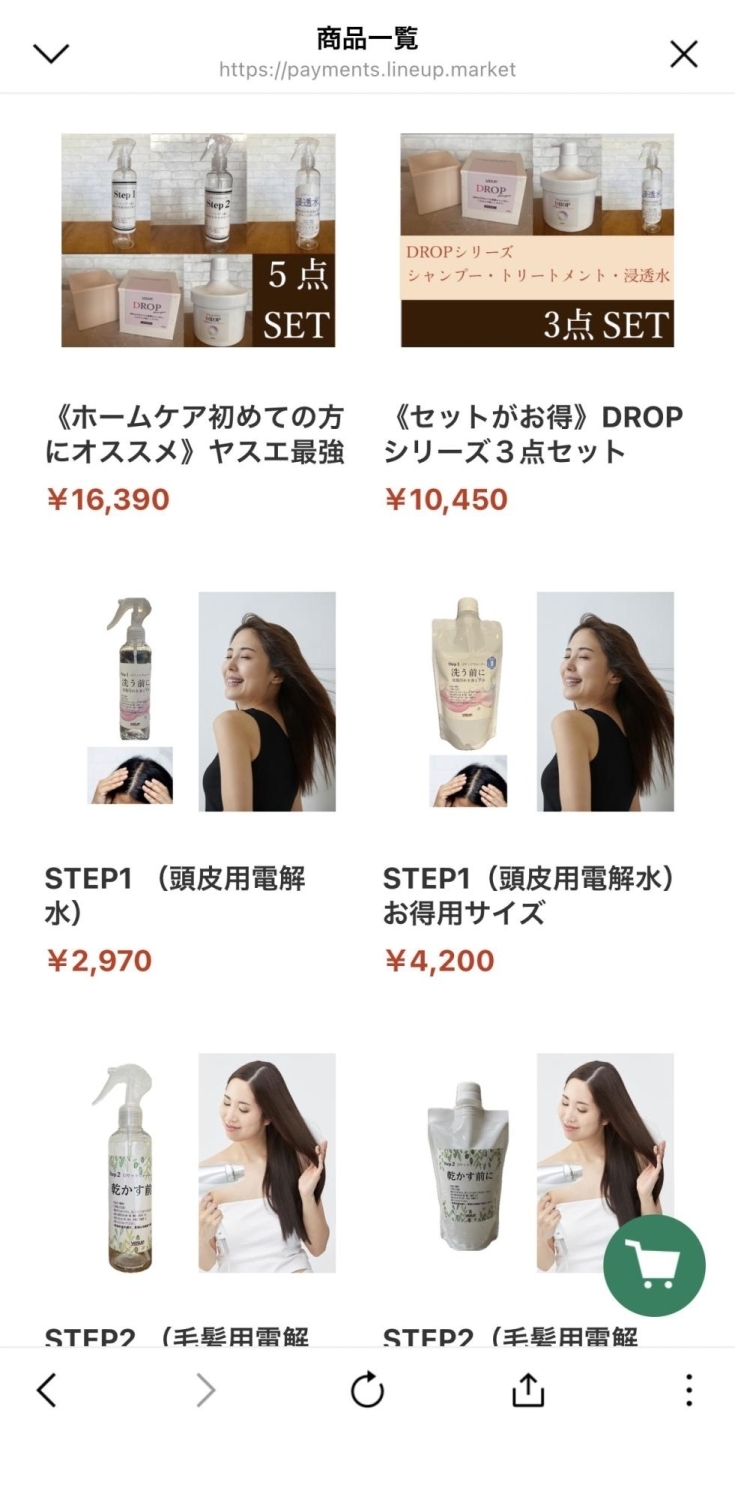The height and width of the screenshot is (1500, 735).
Task: Open the STEP2 spray bottle product
Action: pos(198,1163)
